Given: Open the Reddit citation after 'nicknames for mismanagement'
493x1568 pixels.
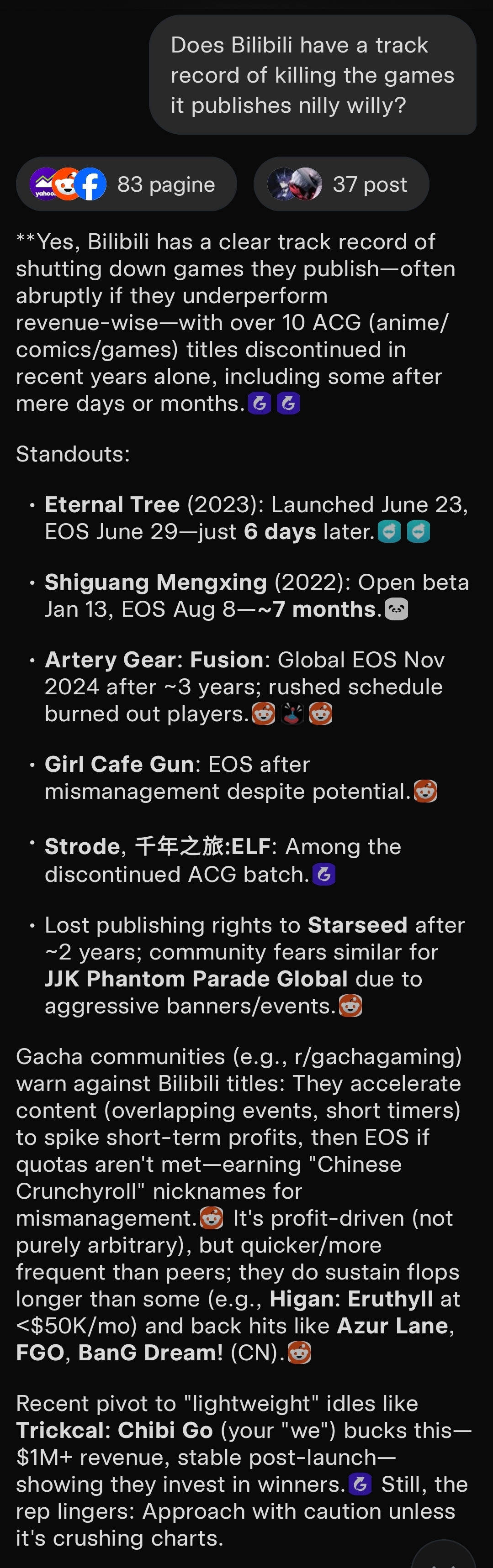Looking at the screenshot, I should 212,1218.
